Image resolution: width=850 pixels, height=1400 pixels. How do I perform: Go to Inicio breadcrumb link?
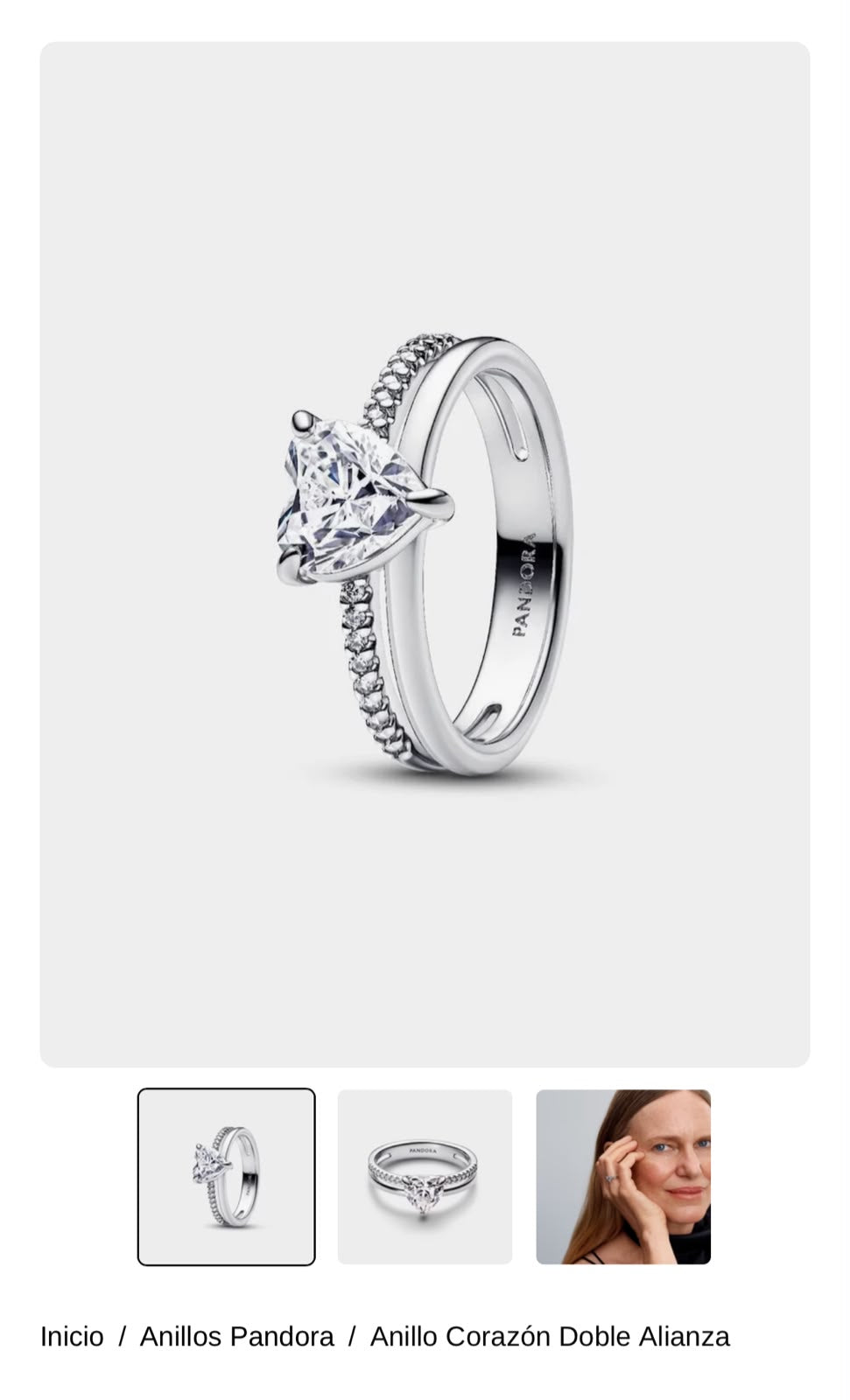72,1336
